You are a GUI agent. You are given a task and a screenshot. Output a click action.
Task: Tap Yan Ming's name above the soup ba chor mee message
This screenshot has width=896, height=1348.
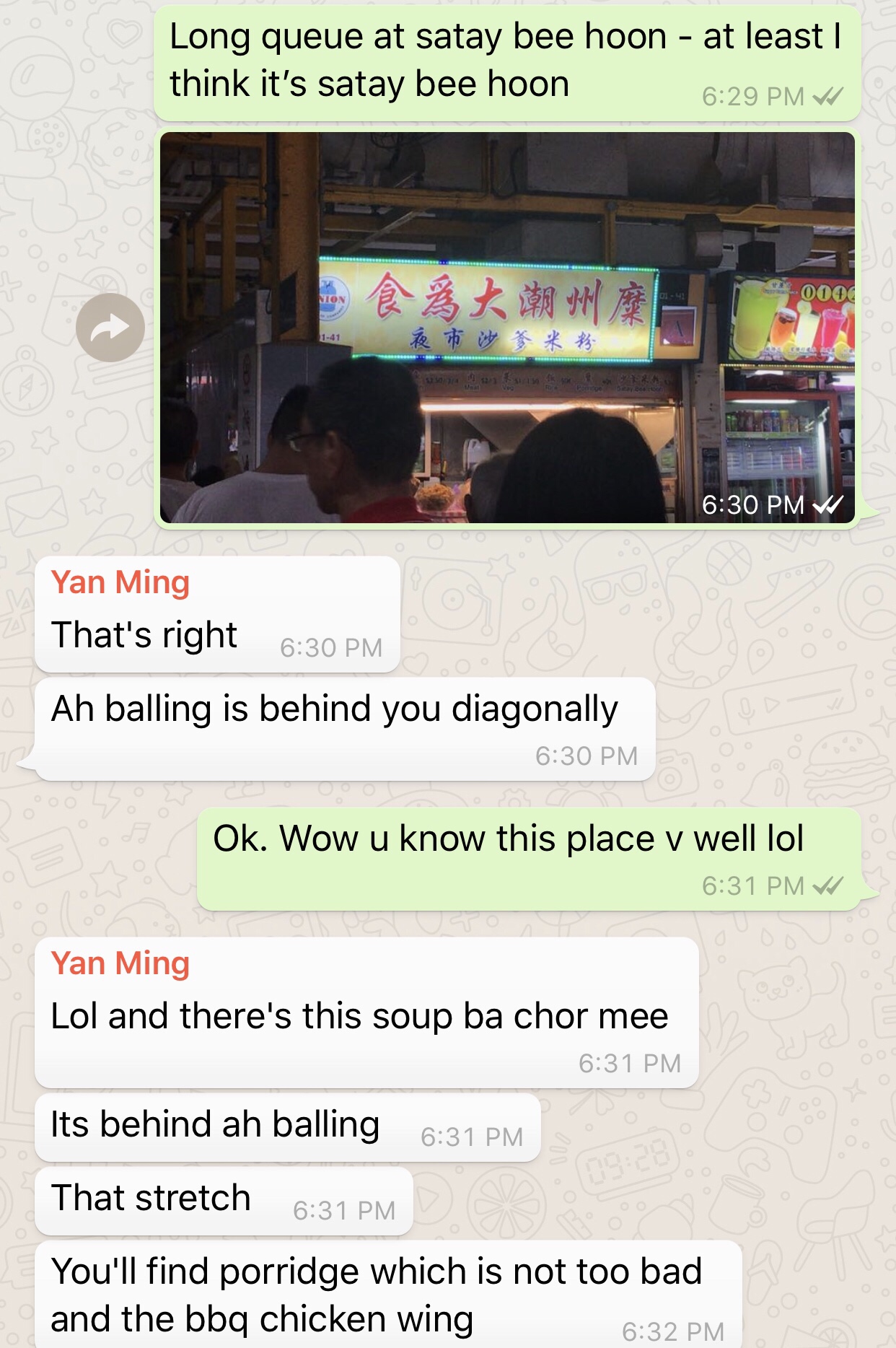click(x=120, y=963)
